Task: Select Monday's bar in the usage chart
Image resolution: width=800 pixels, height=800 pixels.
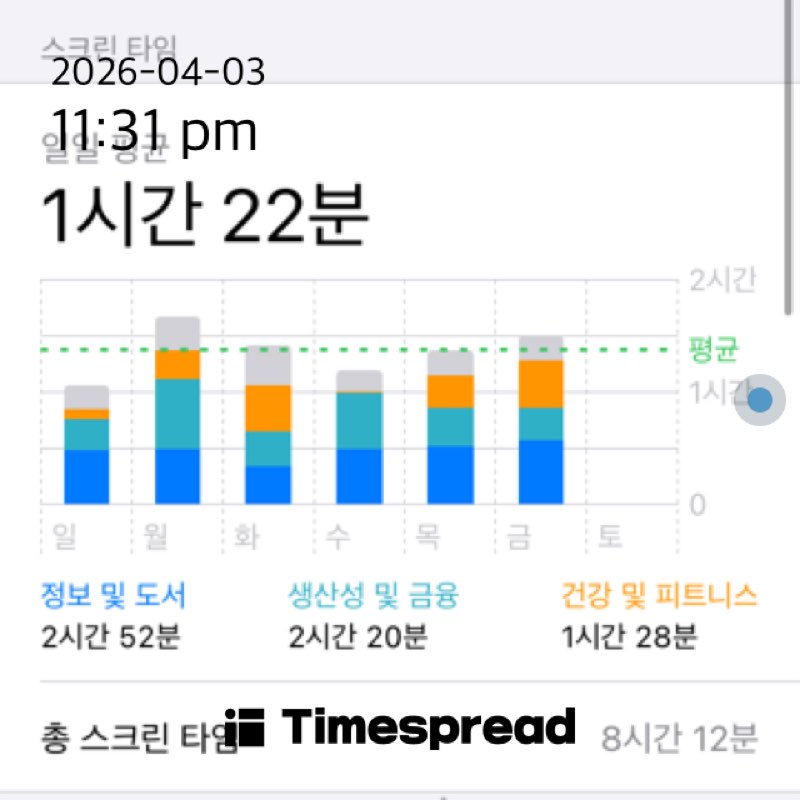Action: (178, 412)
